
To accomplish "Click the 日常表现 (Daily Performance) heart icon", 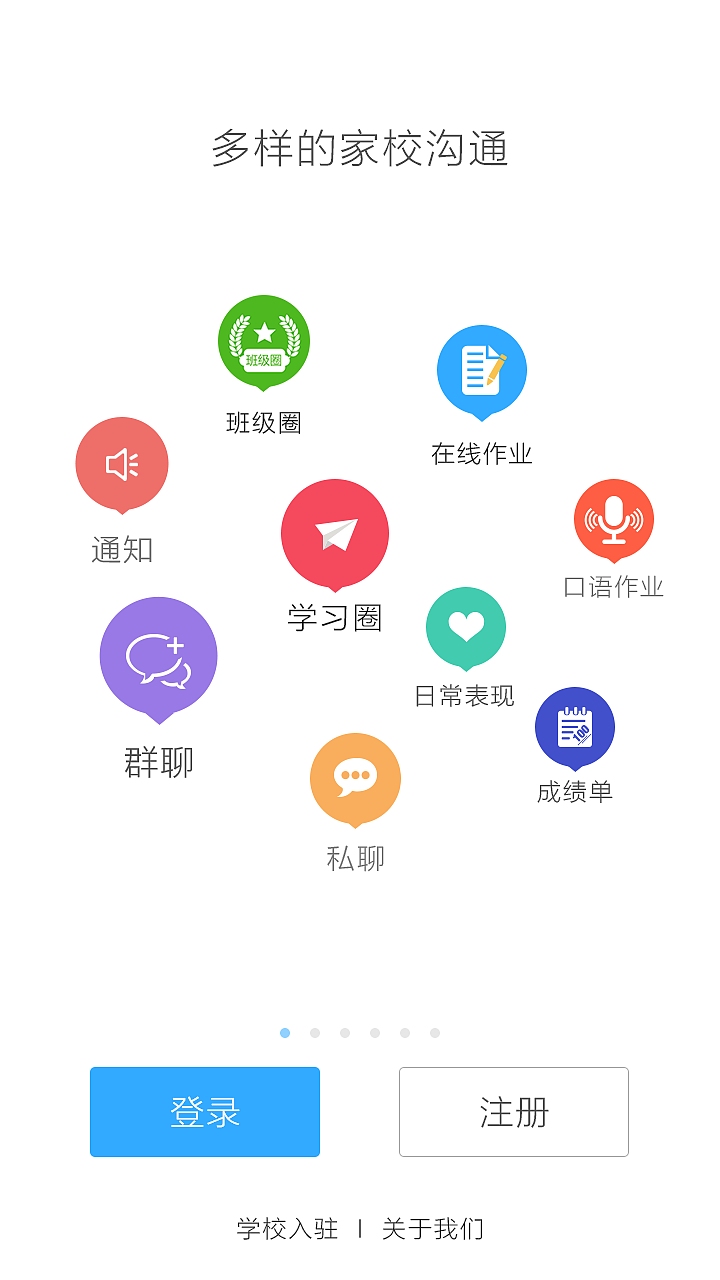I will [x=465, y=626].
